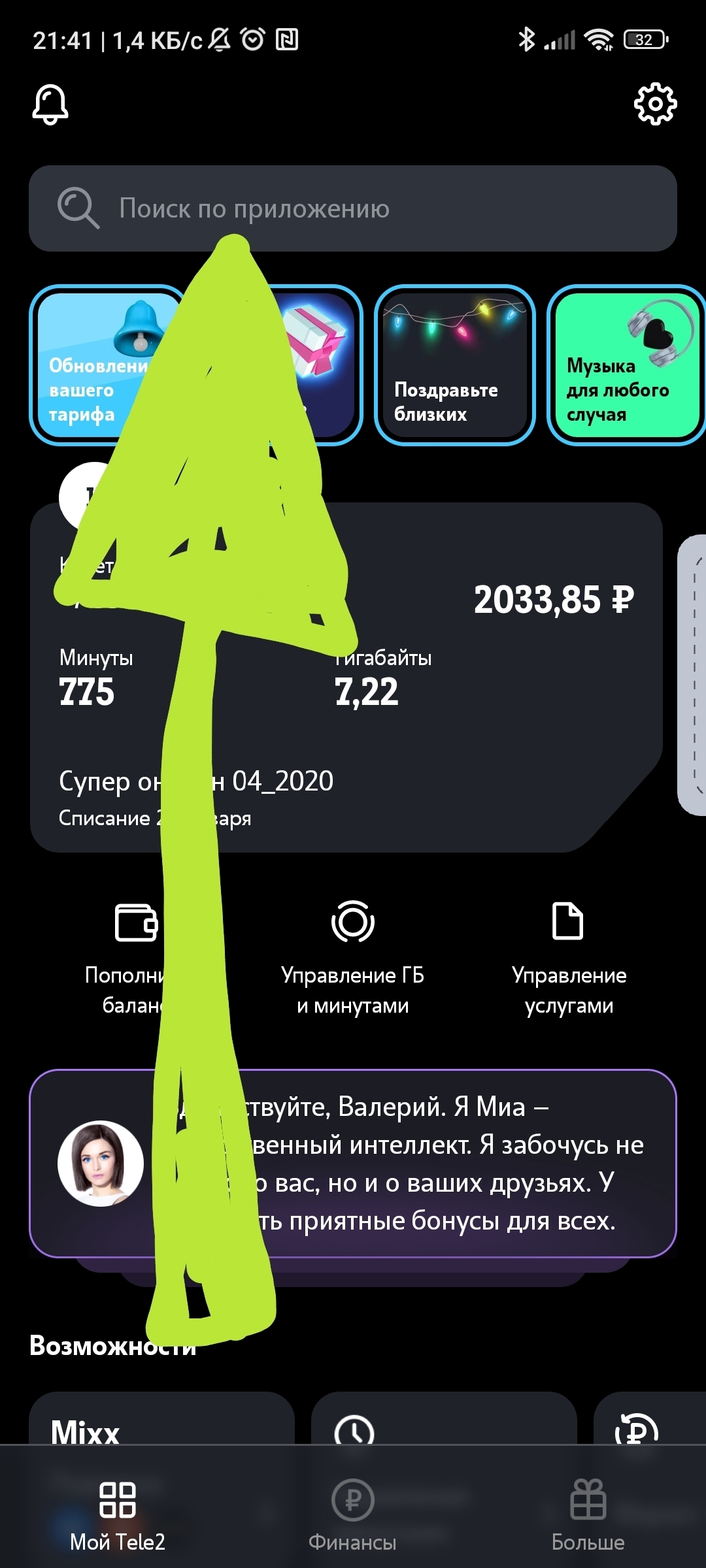Open the Mia assistant message card
The height and width of the screenshot is (1568, 706).
click(418, 1163)
